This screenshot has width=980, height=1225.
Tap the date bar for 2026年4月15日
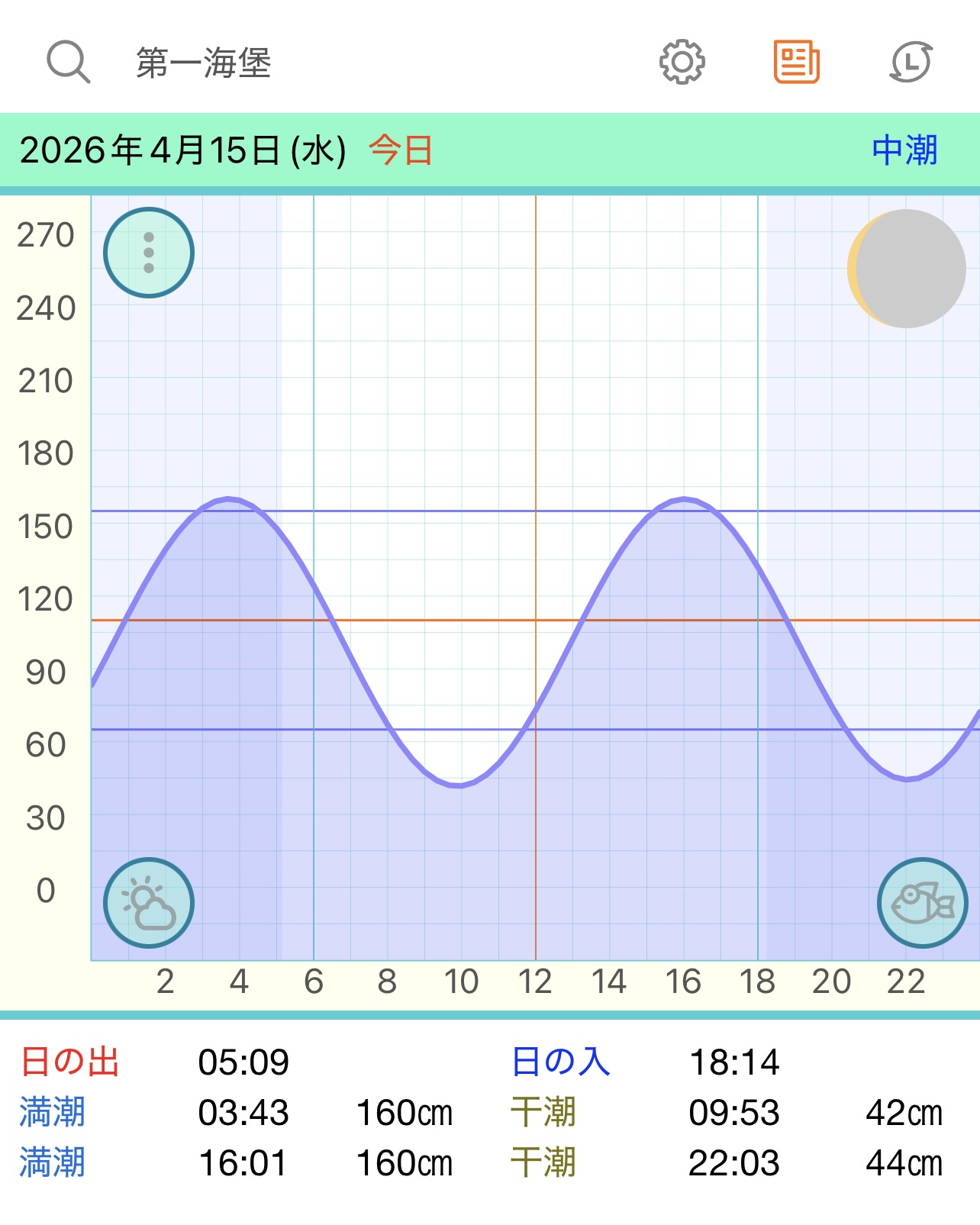coord(183,150)
